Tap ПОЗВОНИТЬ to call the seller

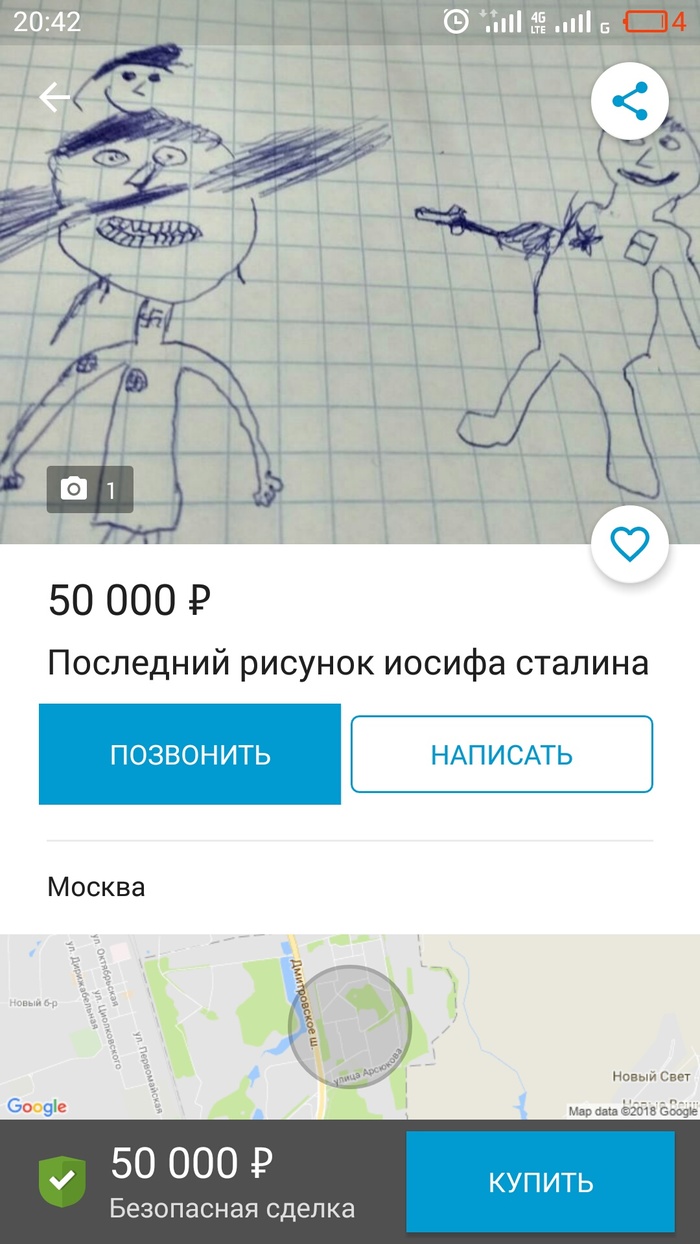coord(190,754)
